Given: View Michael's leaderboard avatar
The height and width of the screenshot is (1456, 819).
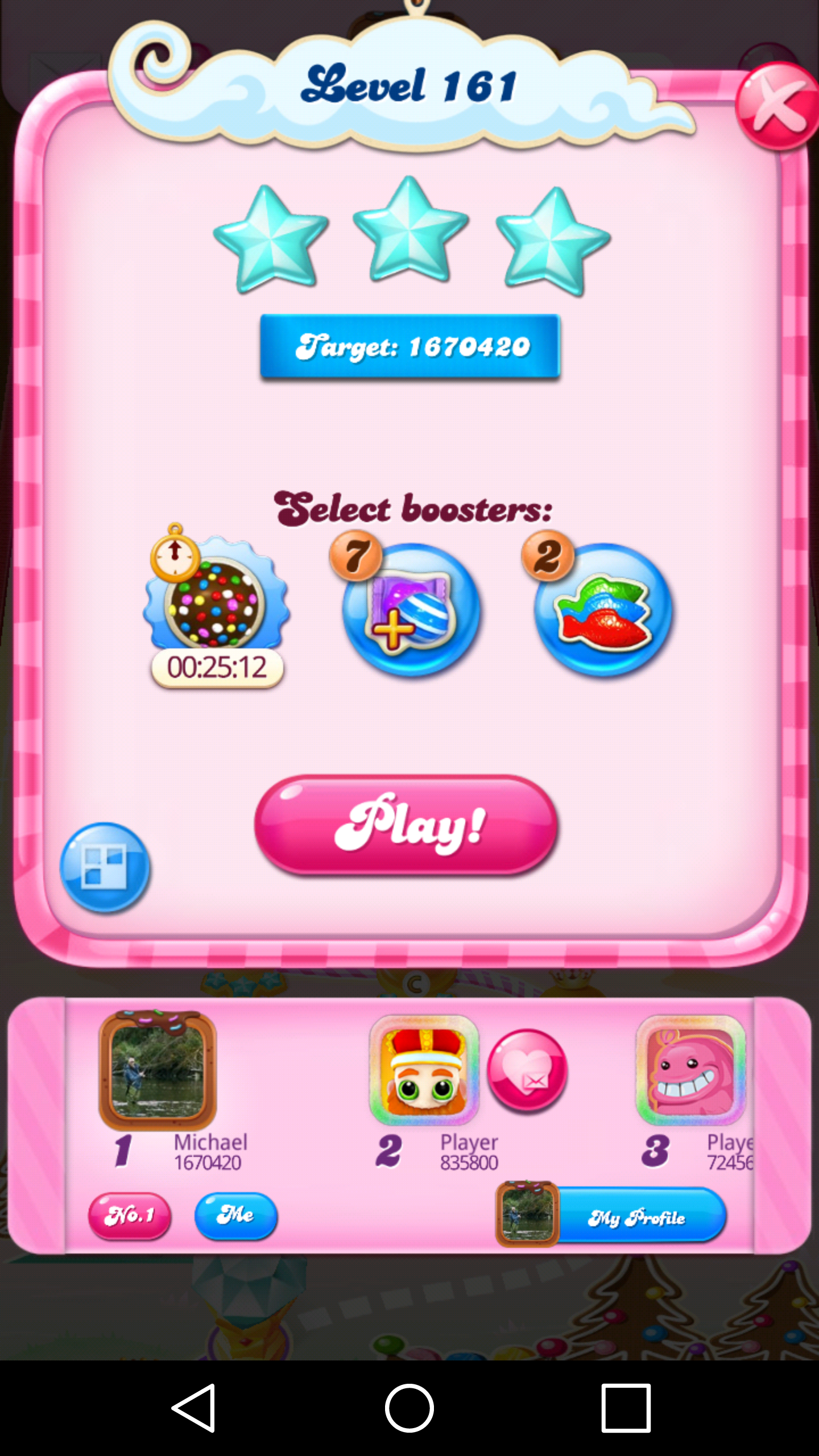Looking at the screenshot, I should (158, 1069).
